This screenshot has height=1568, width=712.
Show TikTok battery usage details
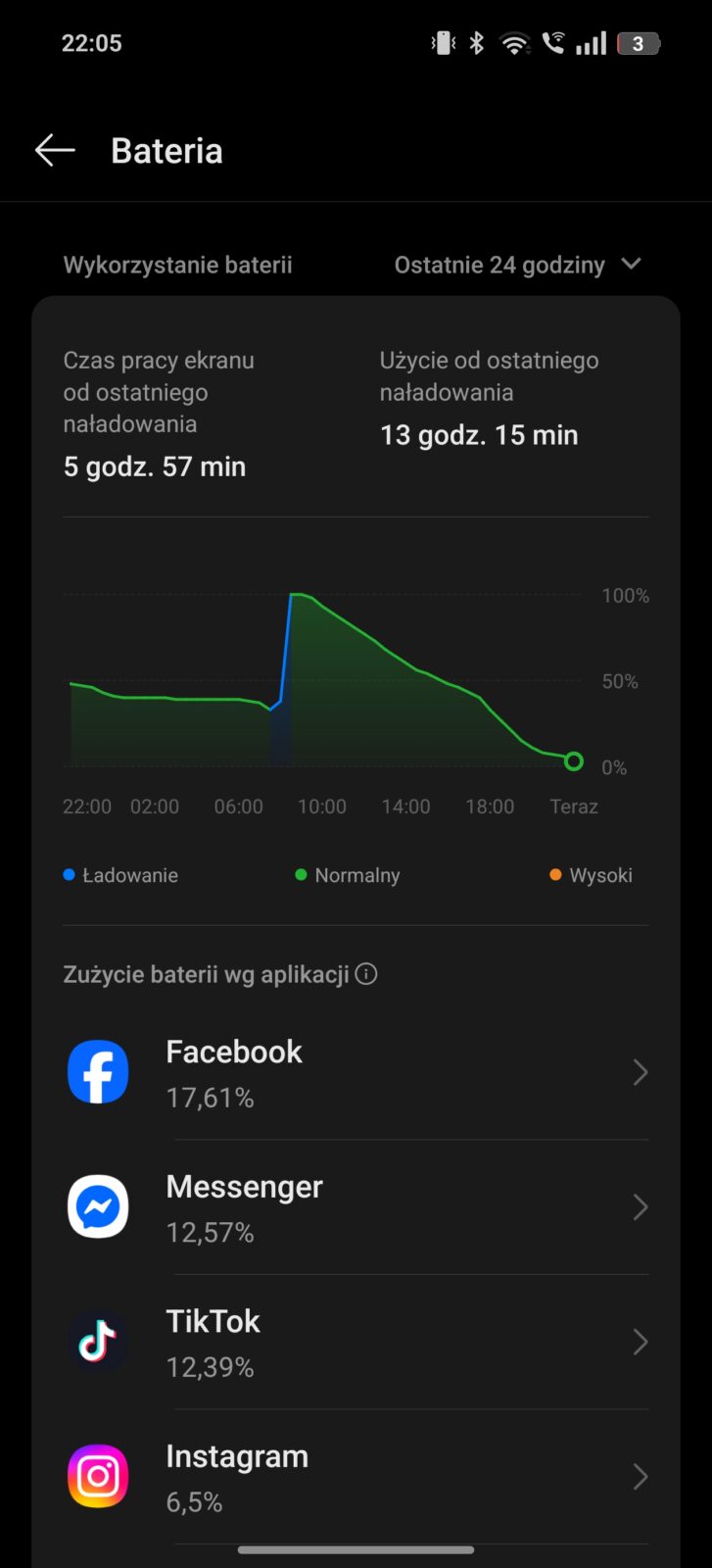pos(356,1342)
